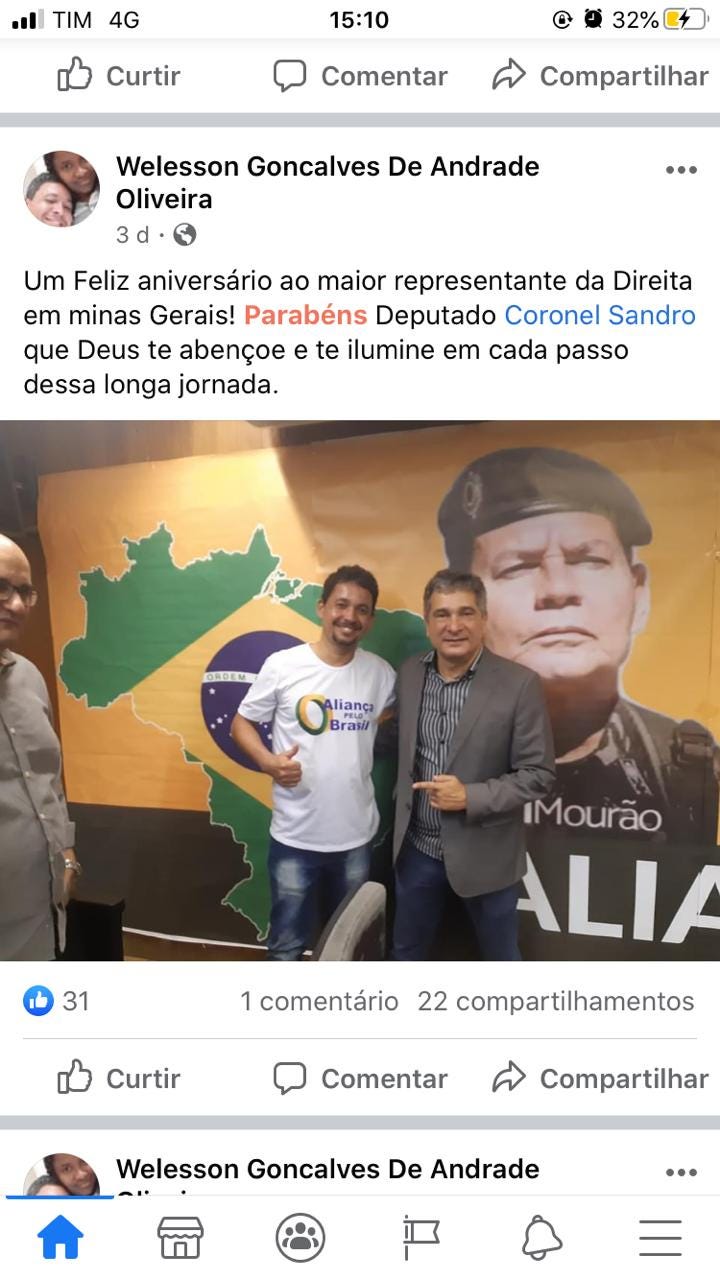Open the Groups tab
The width and height of the screenshot is (720, 1280).
300,1238
